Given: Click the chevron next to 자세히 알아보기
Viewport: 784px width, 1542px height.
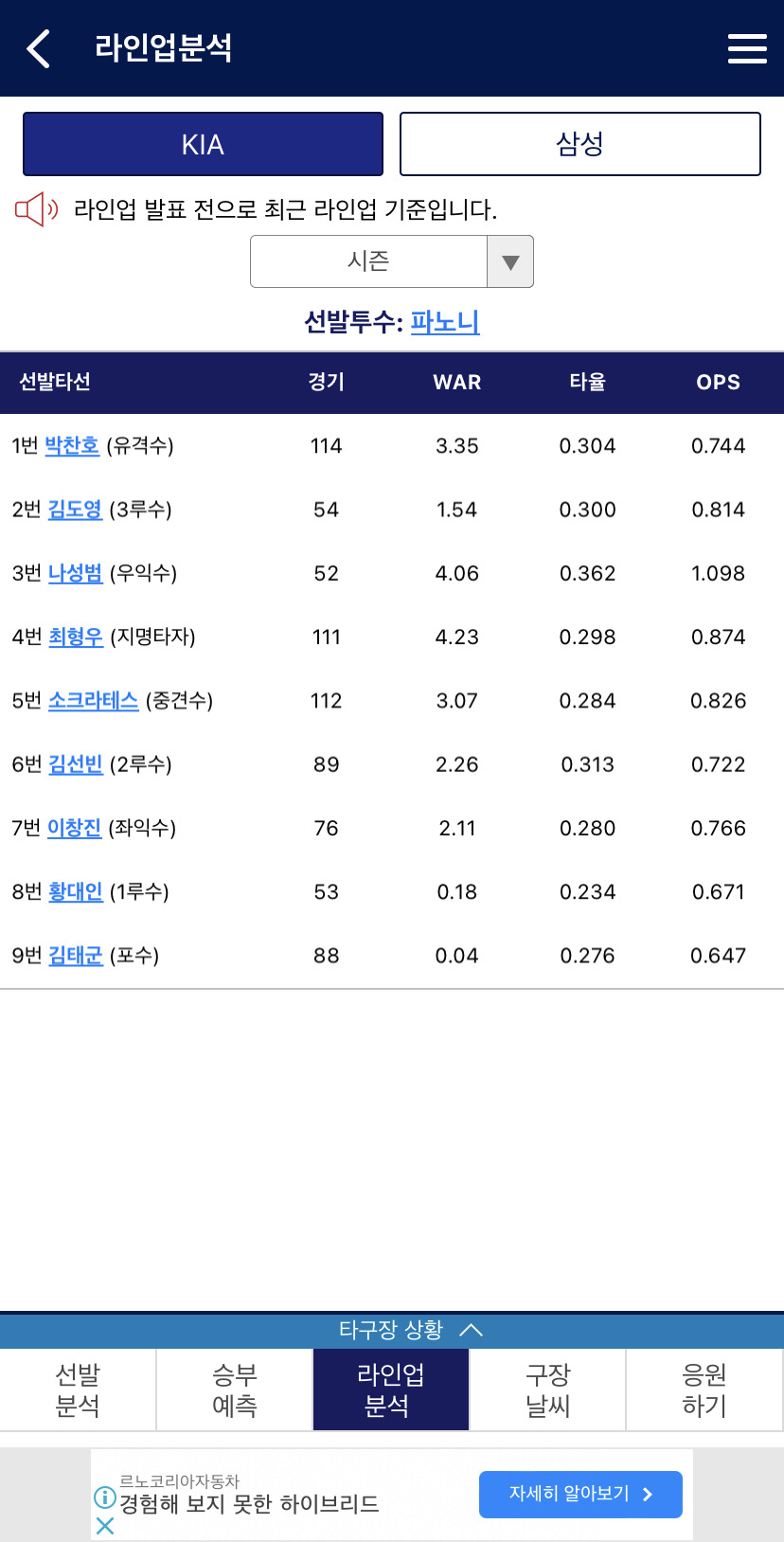Looking at the screenshot, I should (649, 1494).
